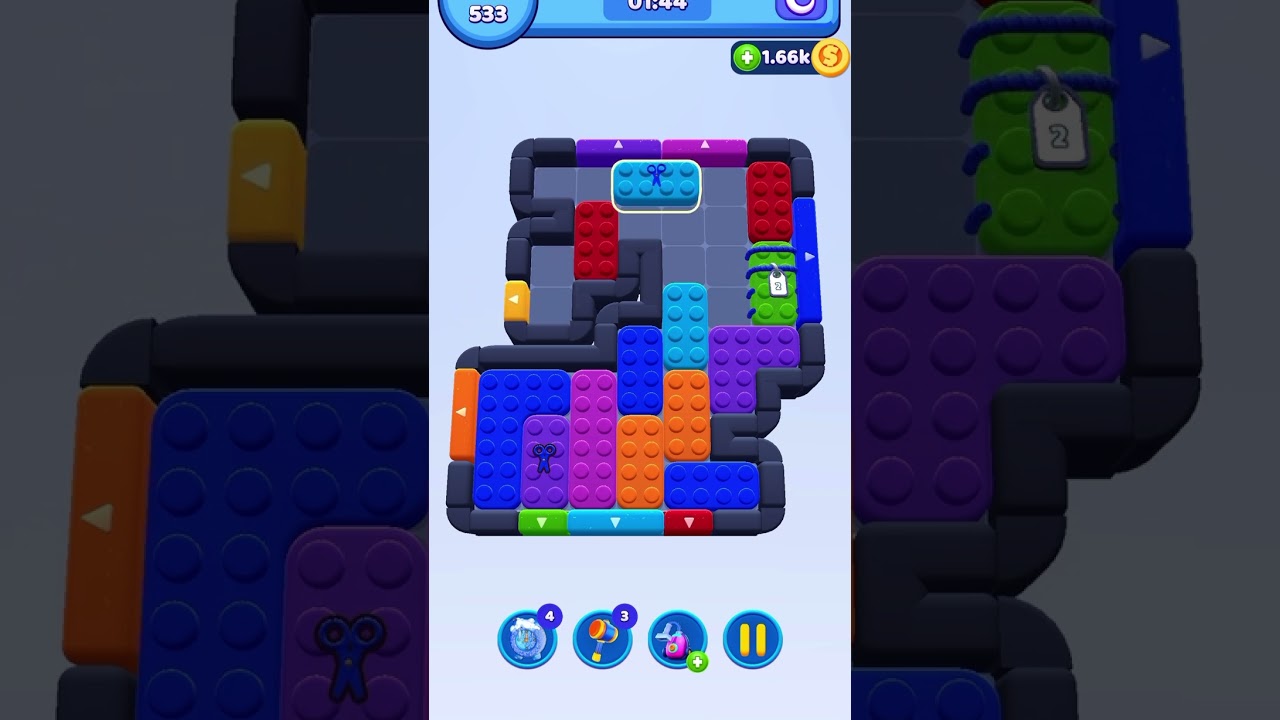Use the freeze time booster

point(527,639)
